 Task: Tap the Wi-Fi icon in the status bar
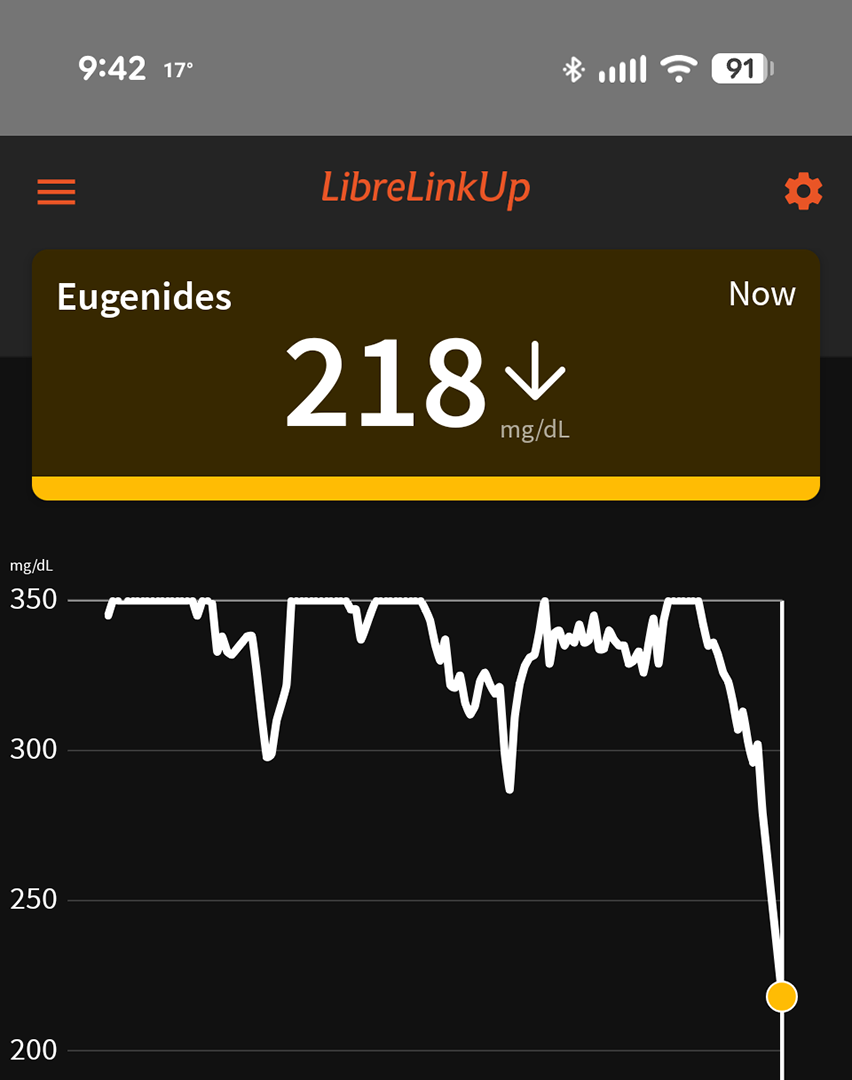tap(678, 67)
